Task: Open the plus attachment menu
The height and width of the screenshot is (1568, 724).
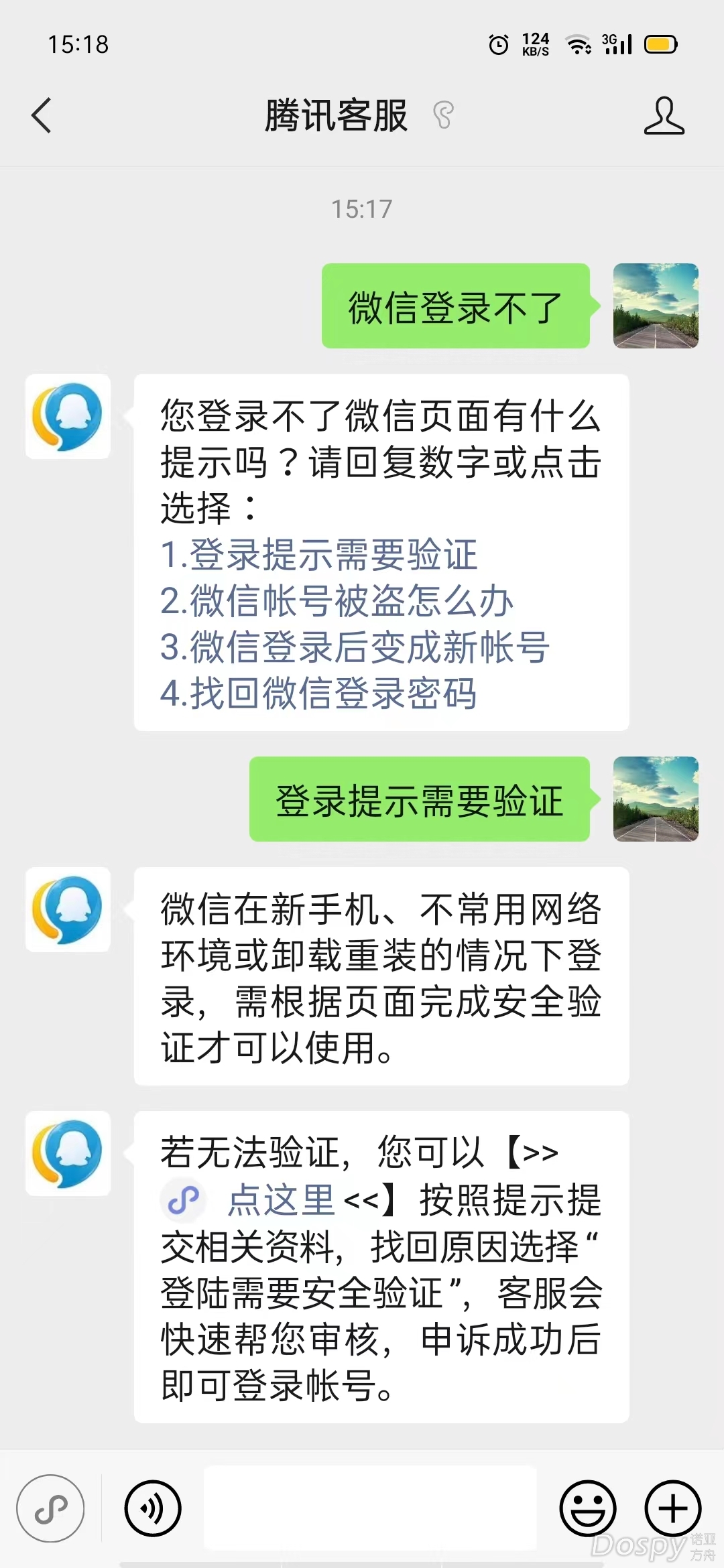Action: (672, 1508)
